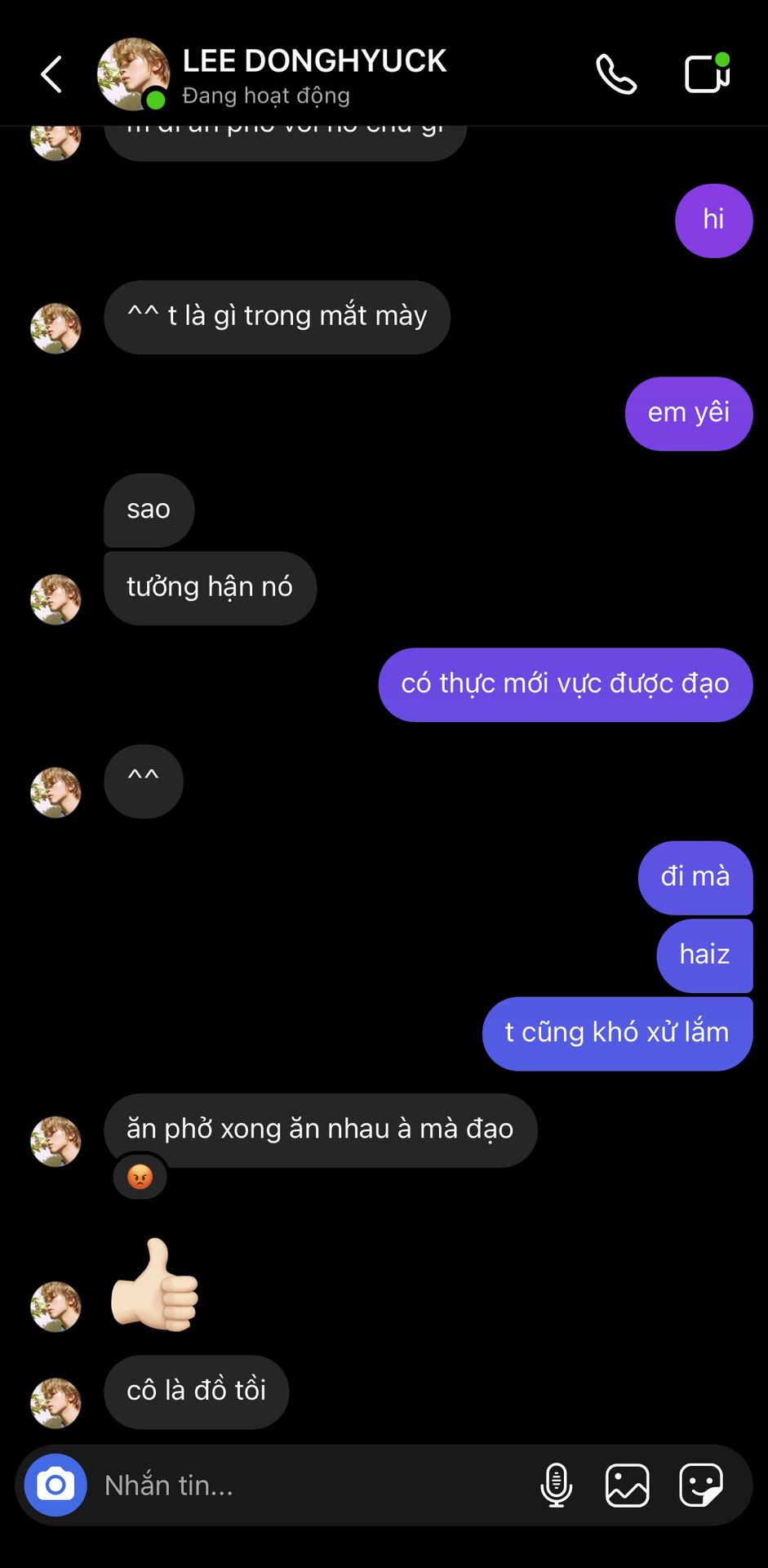Tap the Nhắn tin message field
This screenshot has width=768, height=1568.
click(x=310, y=1485)
